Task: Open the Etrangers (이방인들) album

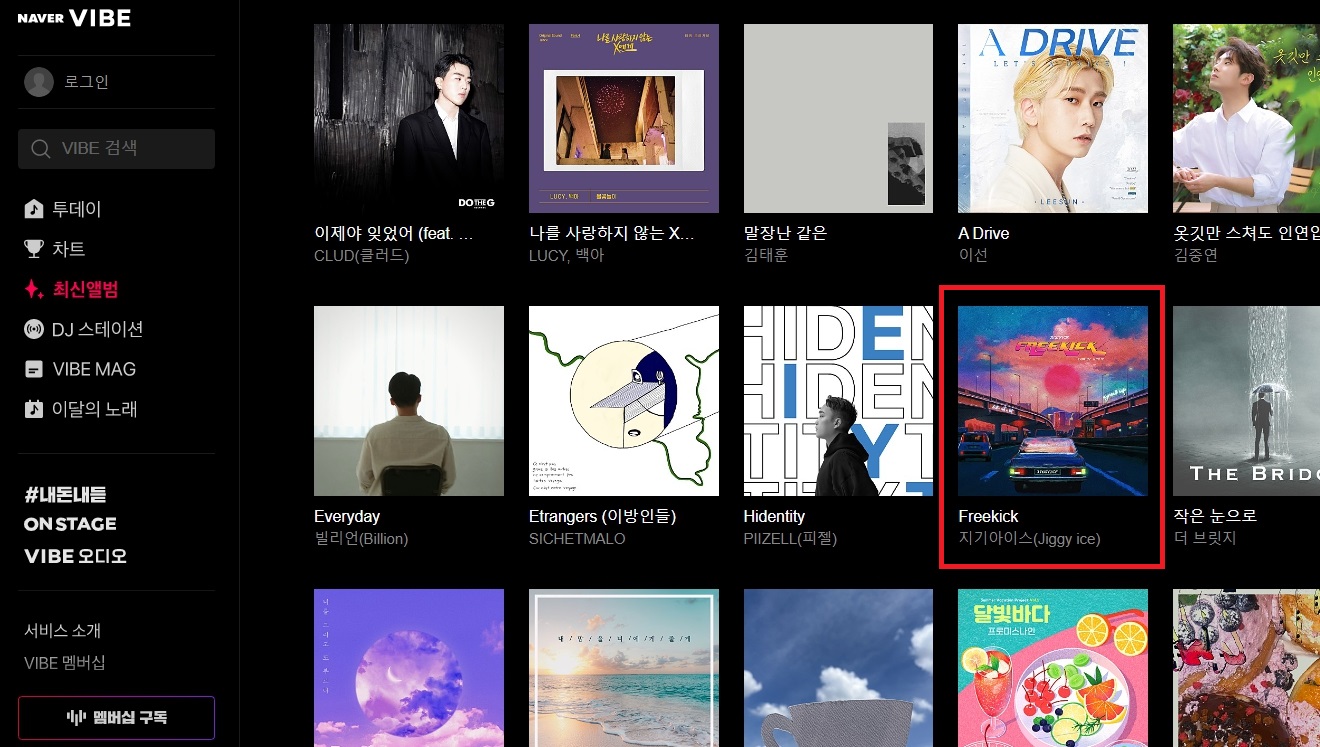Action: click(x=623, y=401)
